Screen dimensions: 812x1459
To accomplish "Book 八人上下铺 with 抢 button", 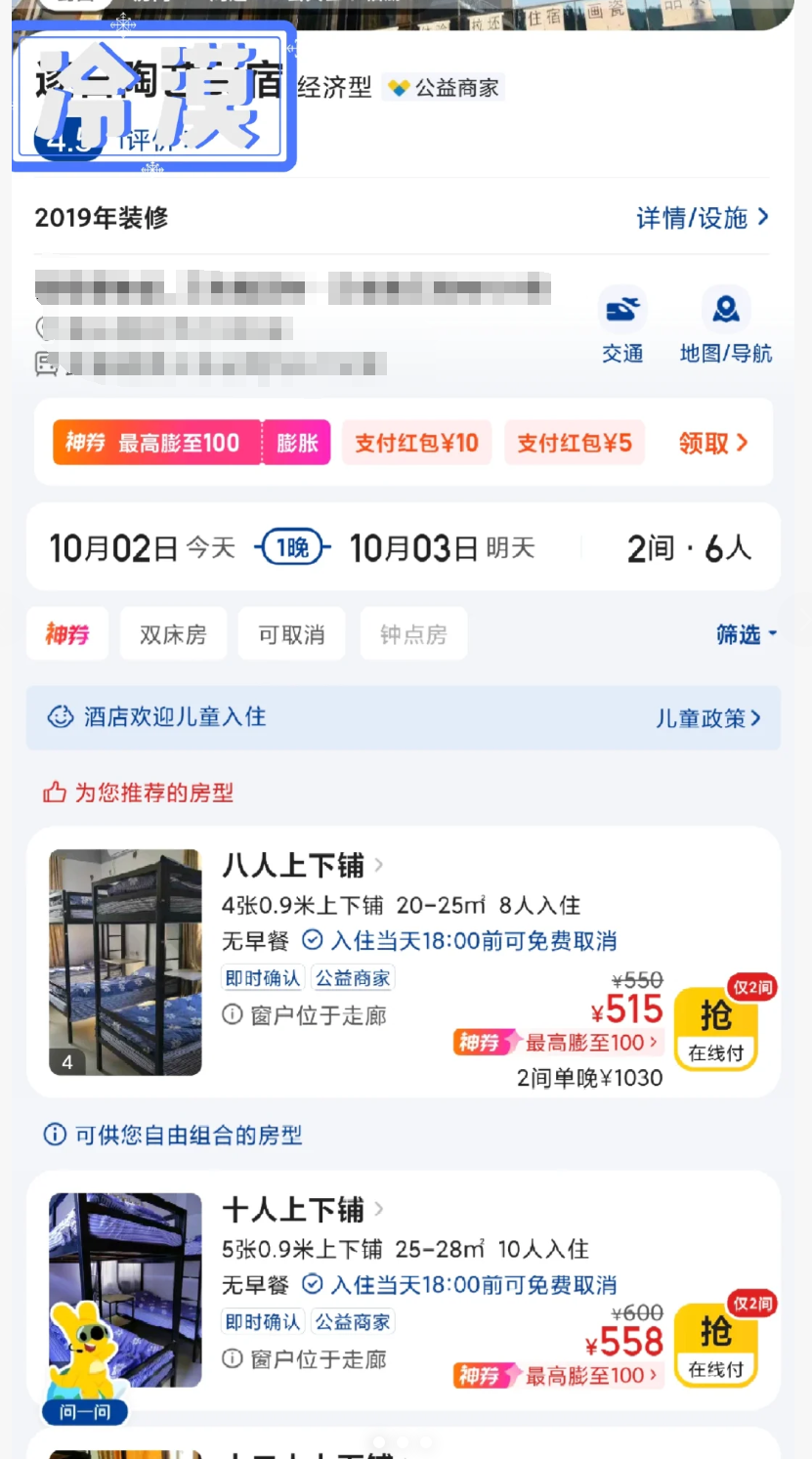I will coord(716,1028).
